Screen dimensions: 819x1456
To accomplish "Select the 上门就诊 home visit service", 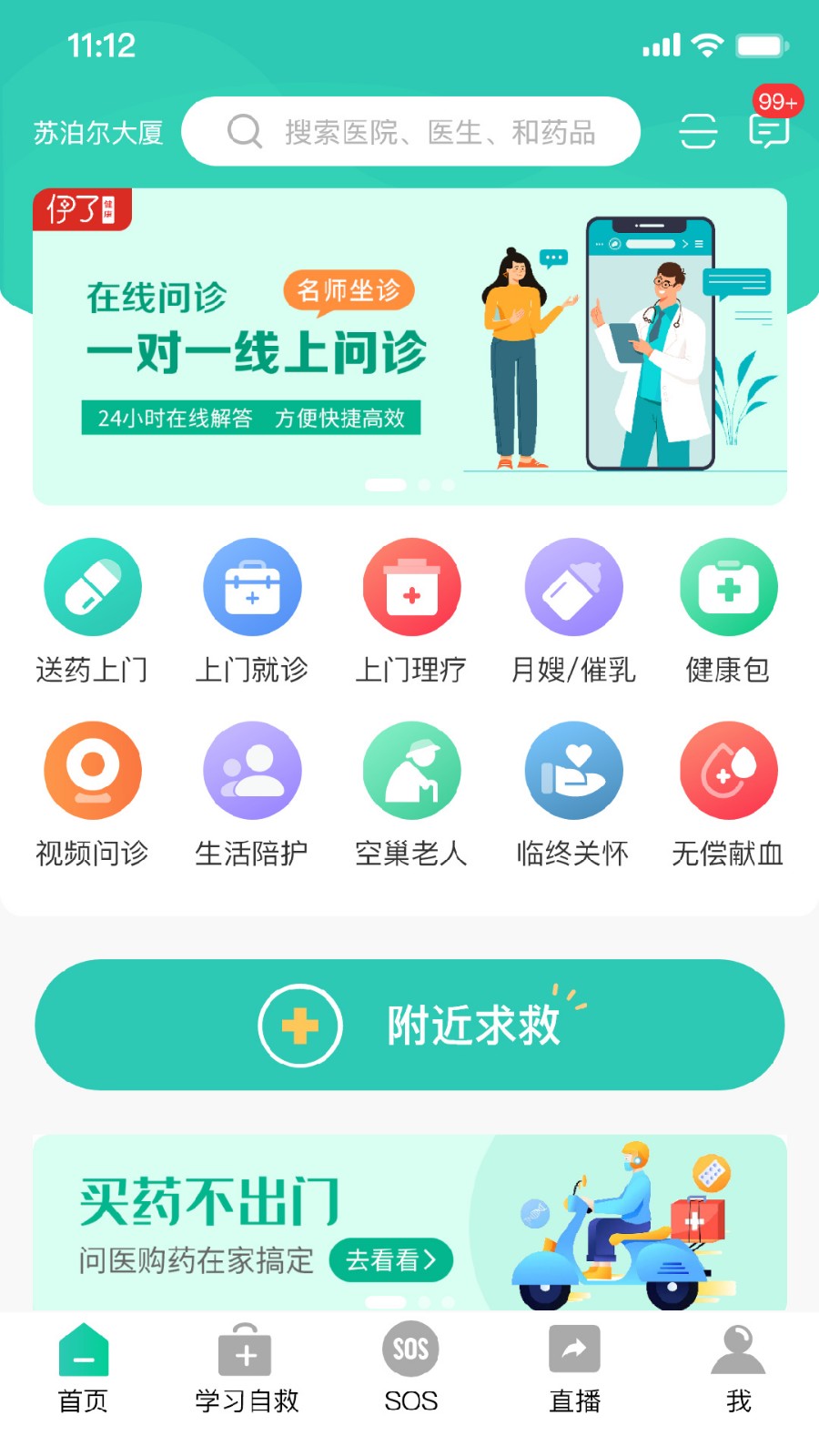I will coord(252,587).
